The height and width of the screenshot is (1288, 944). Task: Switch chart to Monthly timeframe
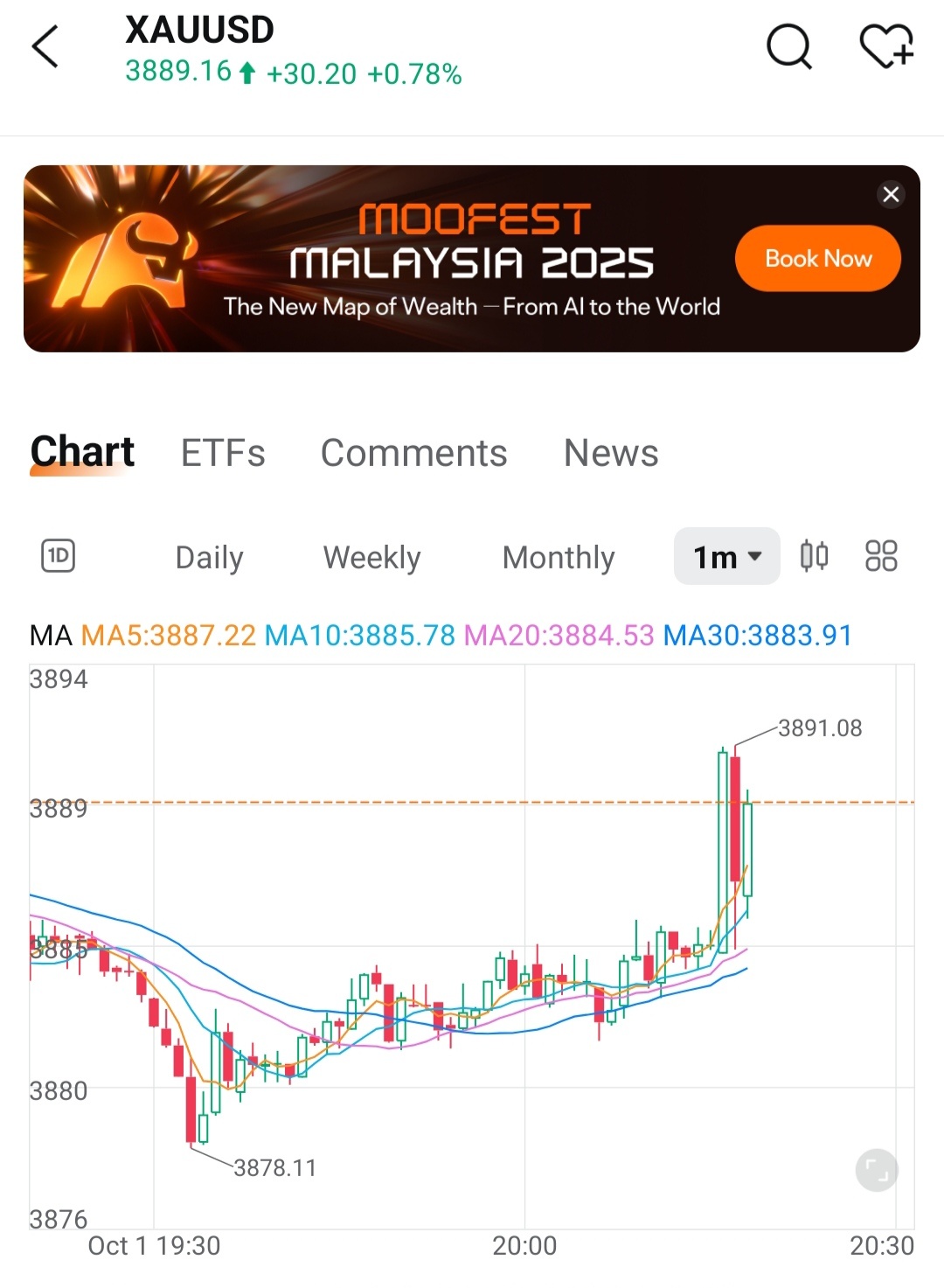click(559, 557)
